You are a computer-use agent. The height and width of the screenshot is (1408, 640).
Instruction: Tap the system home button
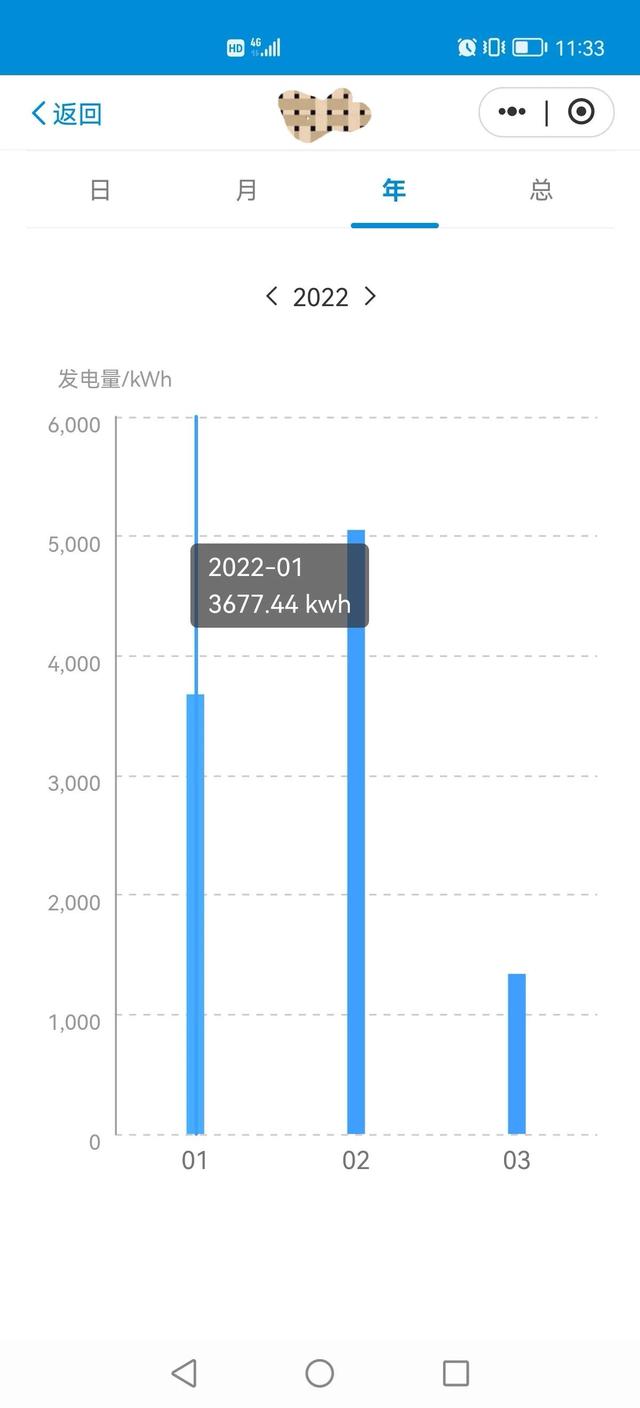[x=320, y=1373]
